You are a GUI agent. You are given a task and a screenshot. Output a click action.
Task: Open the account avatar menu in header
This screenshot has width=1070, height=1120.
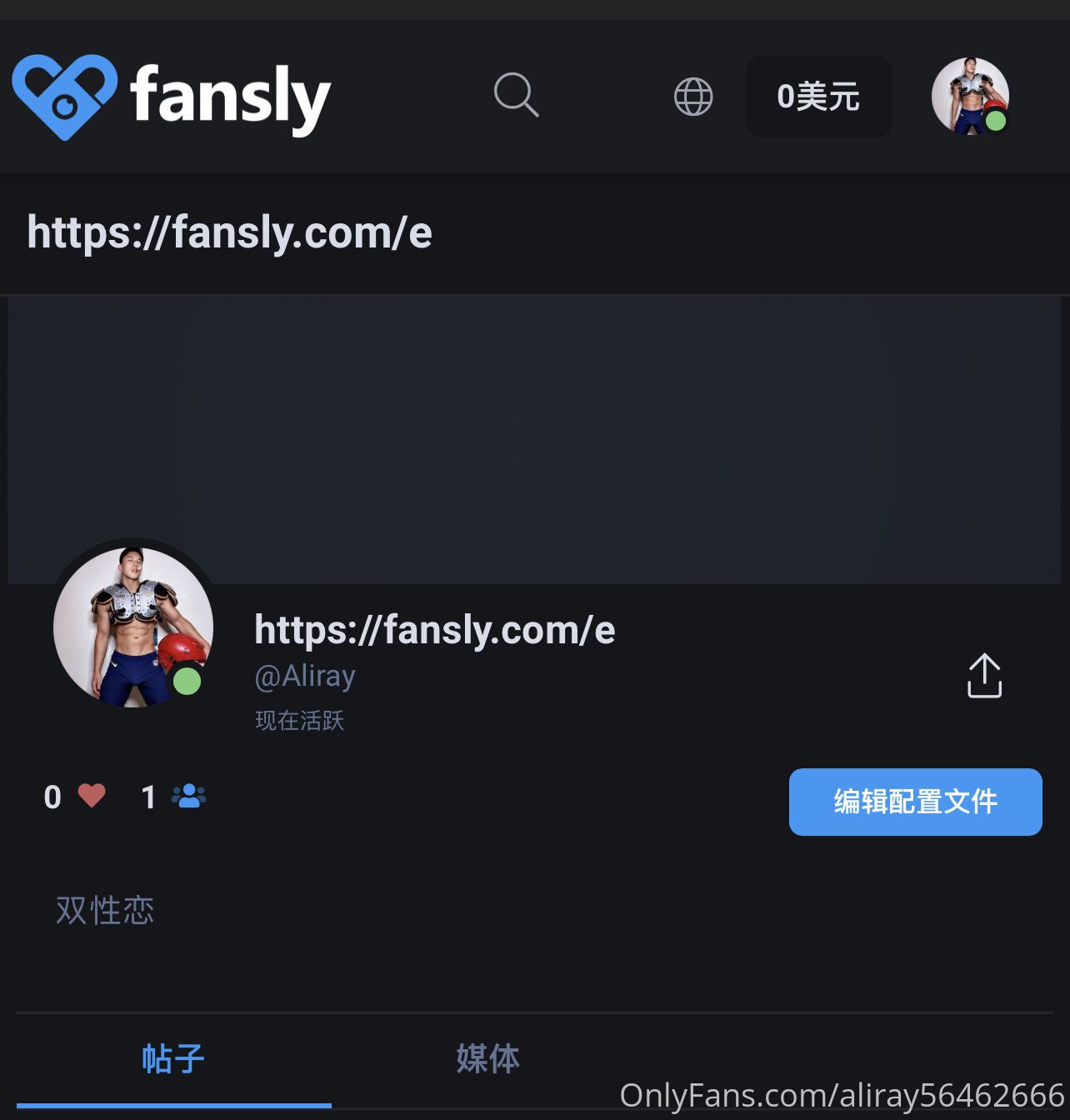click(969, 97)
